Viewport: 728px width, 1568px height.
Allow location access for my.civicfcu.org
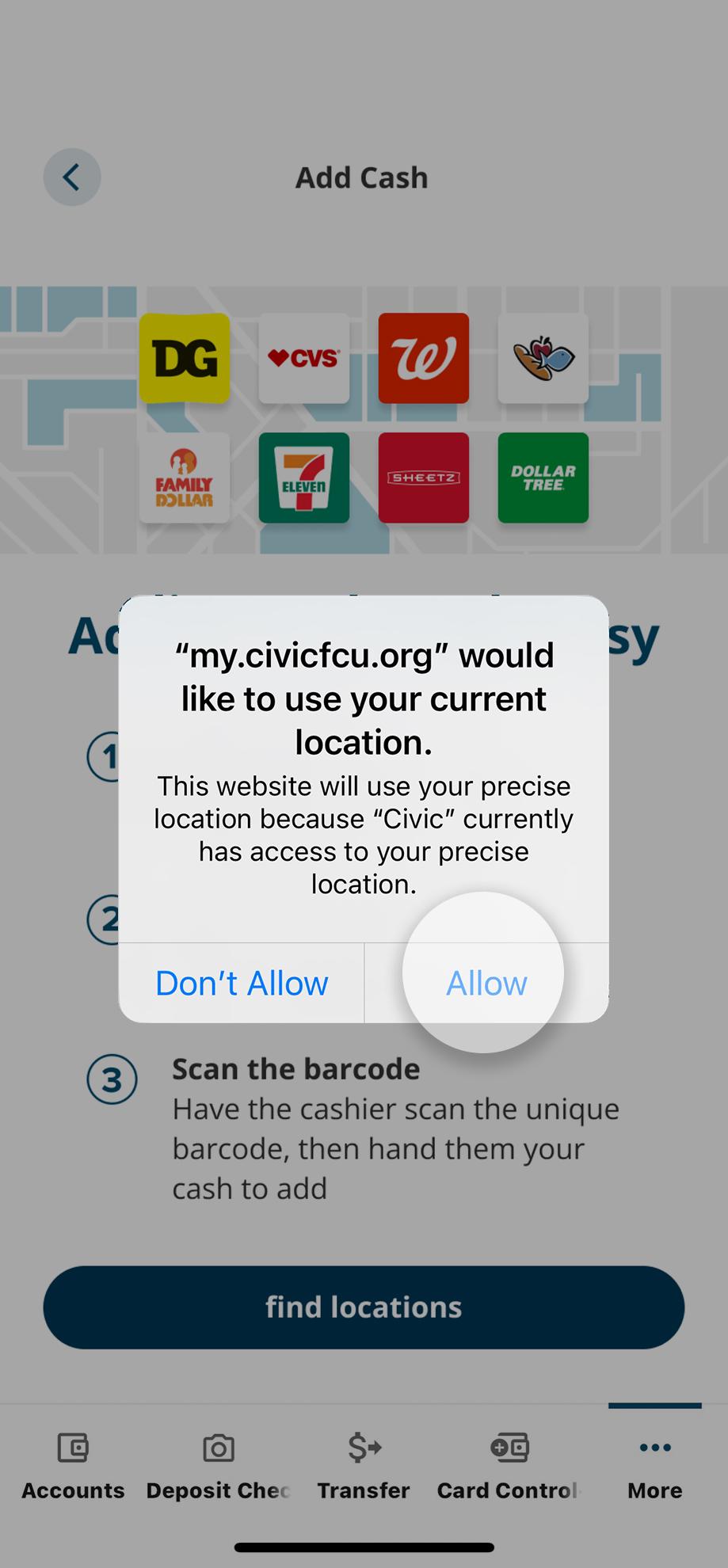(x=486, y=983)
